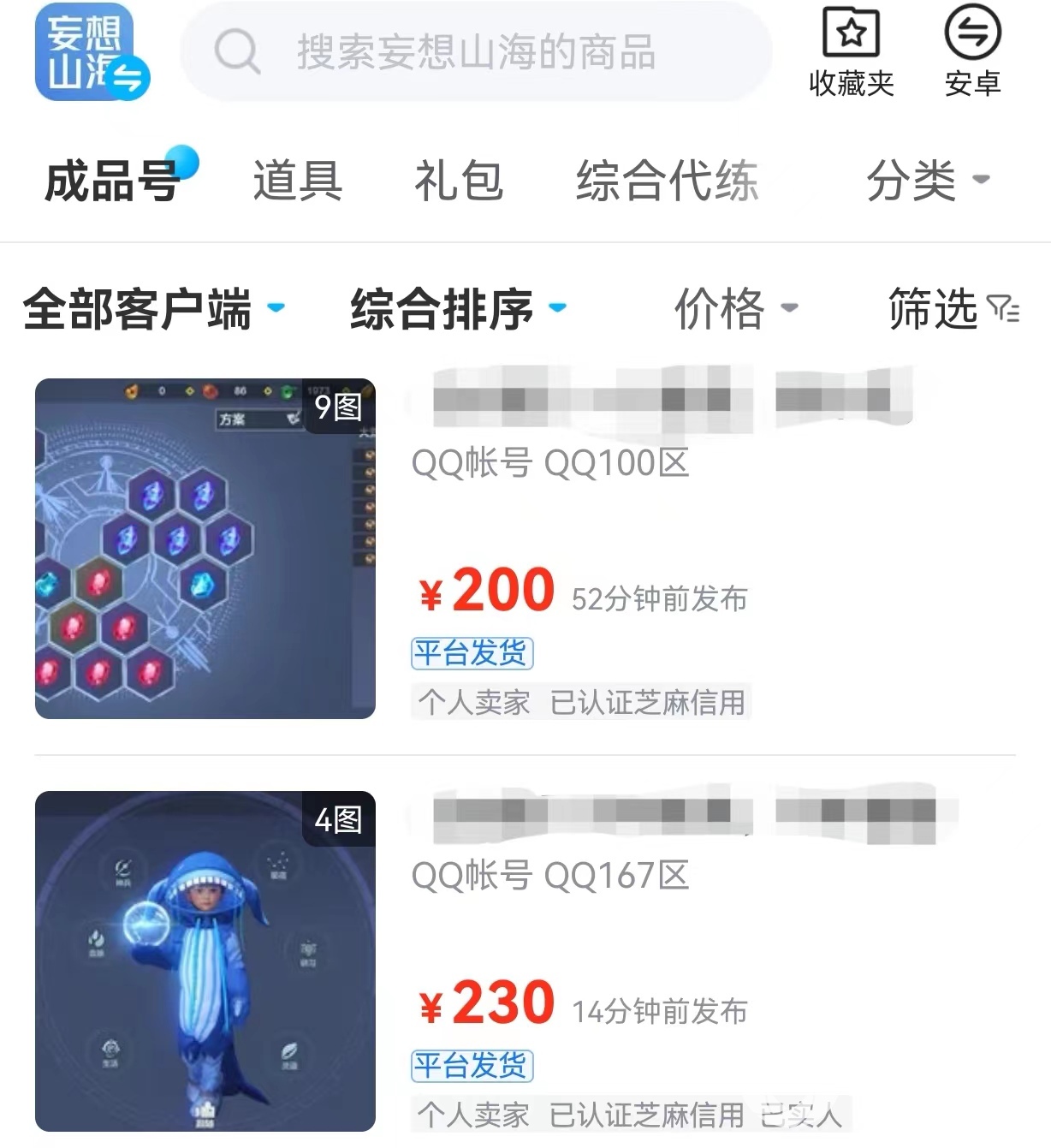Go to the 礼包 tab
The width and height of the screenshot is (1051, 1148).
pyautogui.click(x=459, y=181)
